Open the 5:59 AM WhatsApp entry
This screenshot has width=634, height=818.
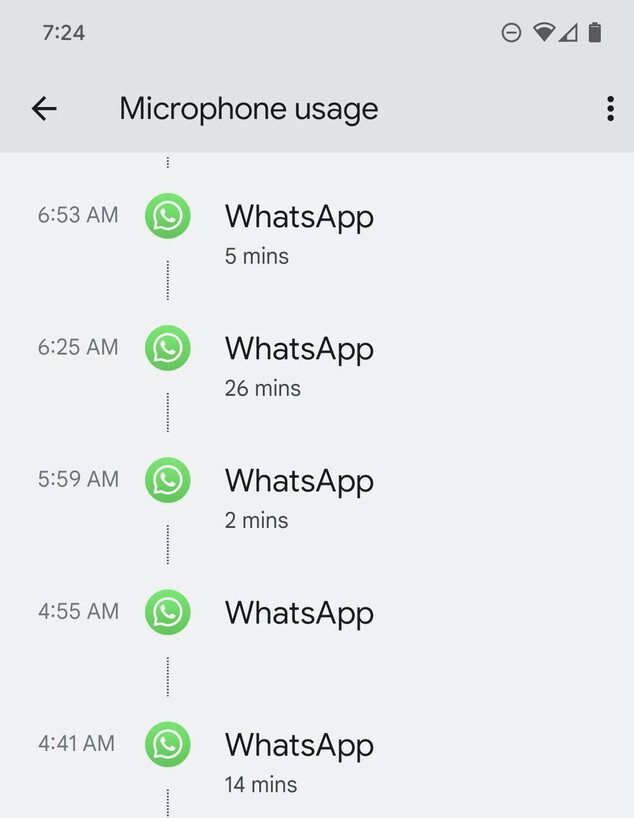298,495
